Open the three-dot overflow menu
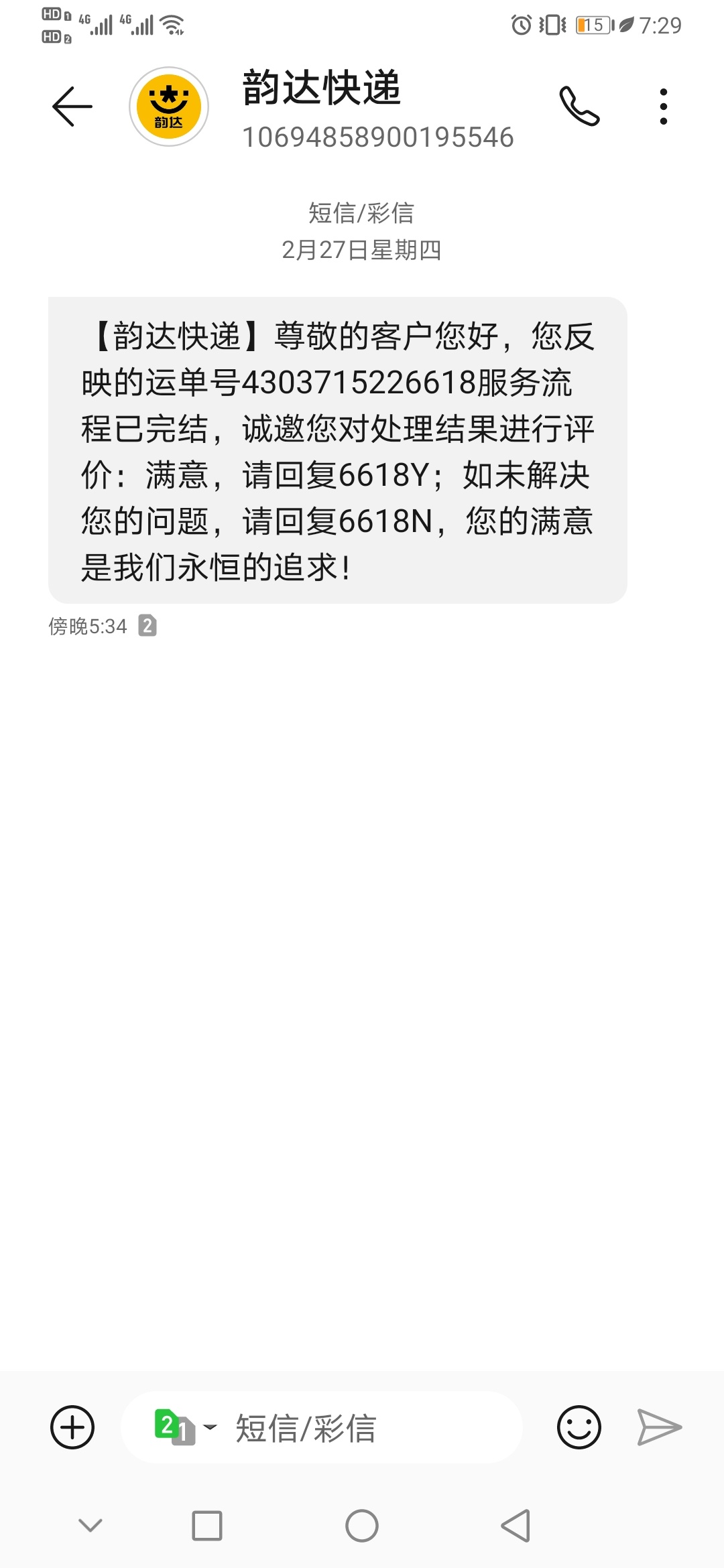724x1568 pixels. tap(663, 107)
